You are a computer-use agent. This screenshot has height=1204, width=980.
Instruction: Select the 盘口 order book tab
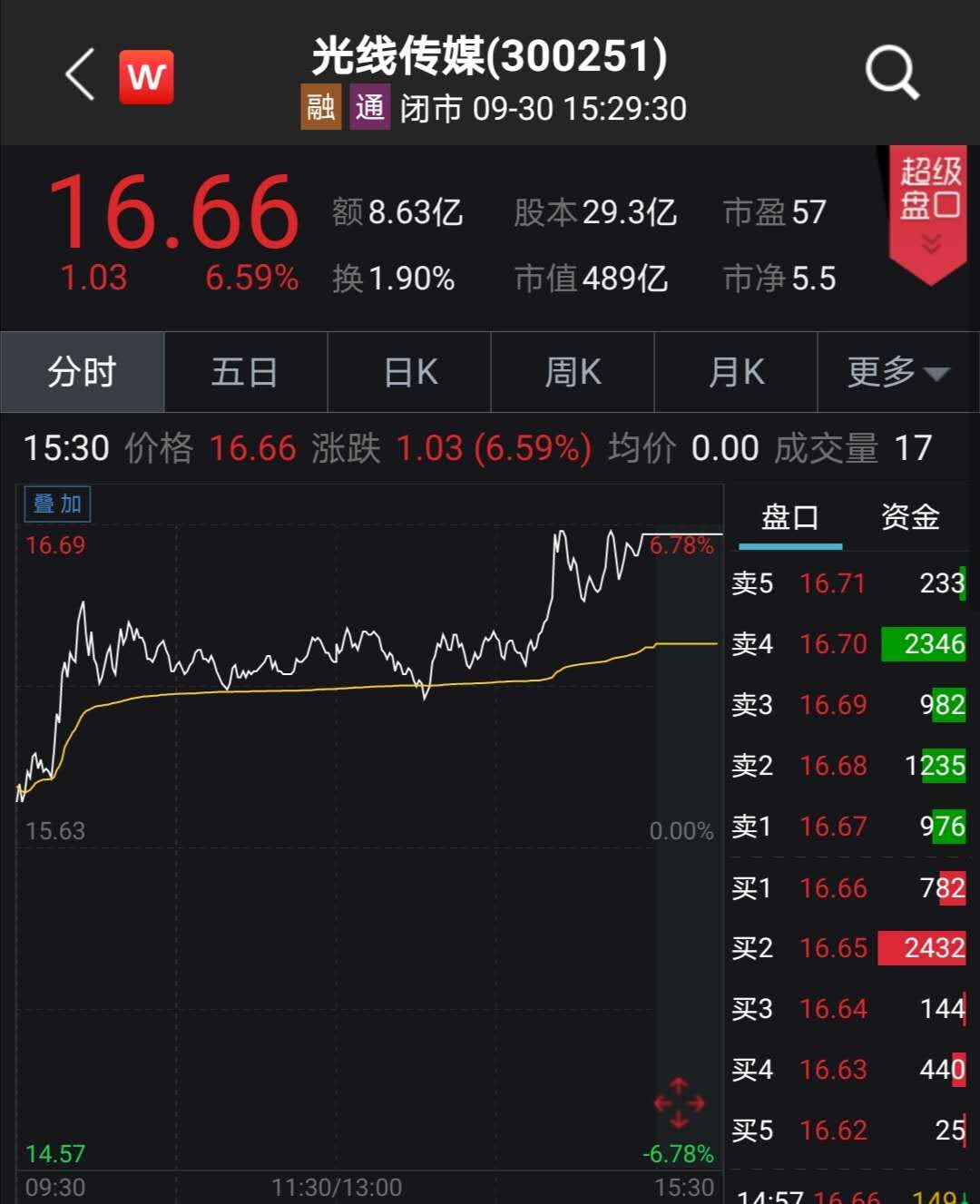[790, 518]
